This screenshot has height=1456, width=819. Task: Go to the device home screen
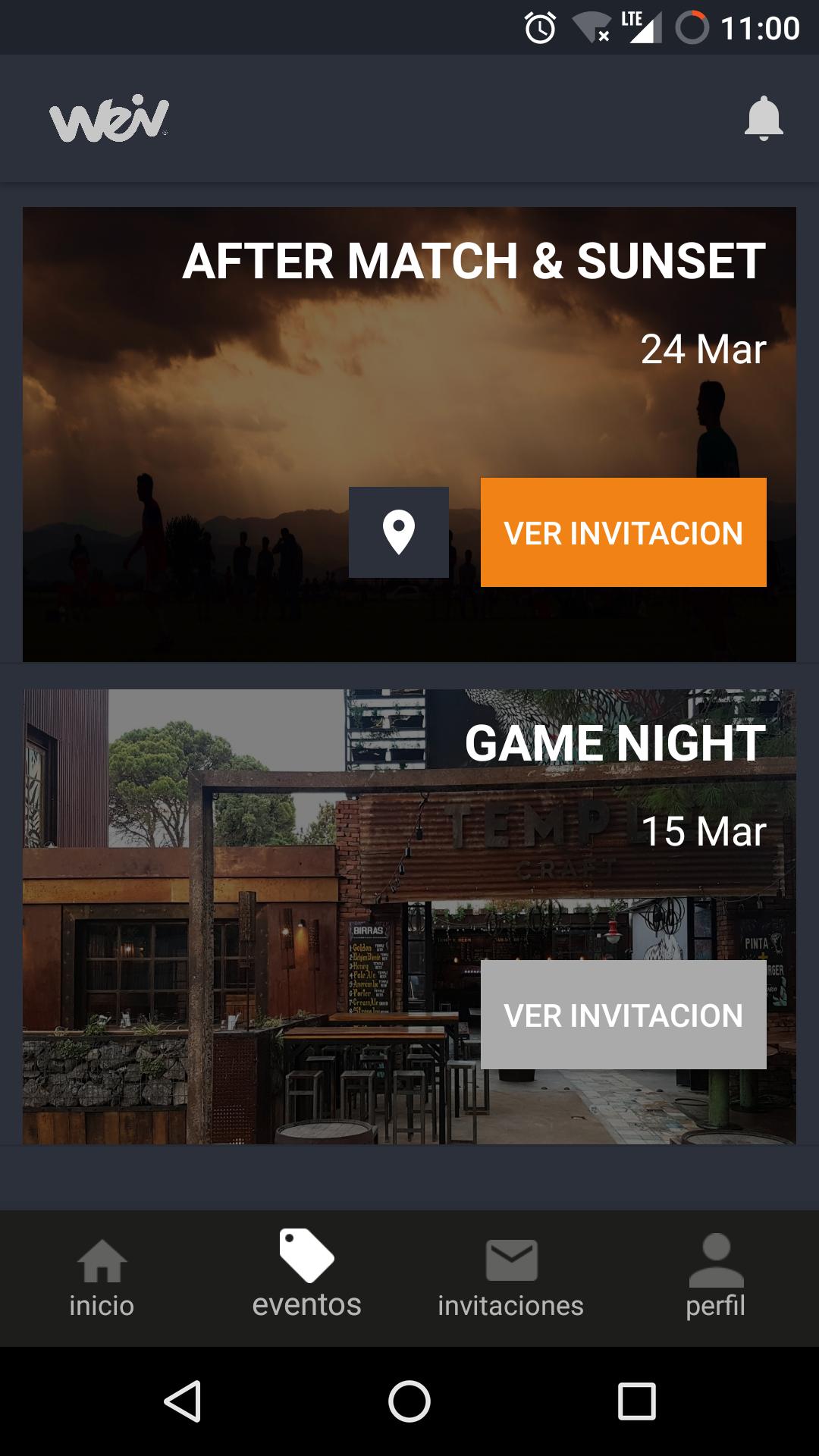409,1401
